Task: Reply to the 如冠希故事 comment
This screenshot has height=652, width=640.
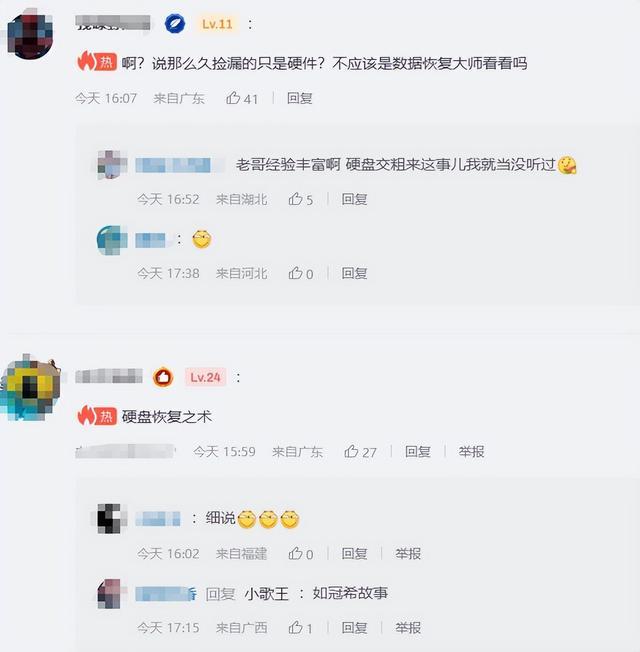Action: (354, 628)
